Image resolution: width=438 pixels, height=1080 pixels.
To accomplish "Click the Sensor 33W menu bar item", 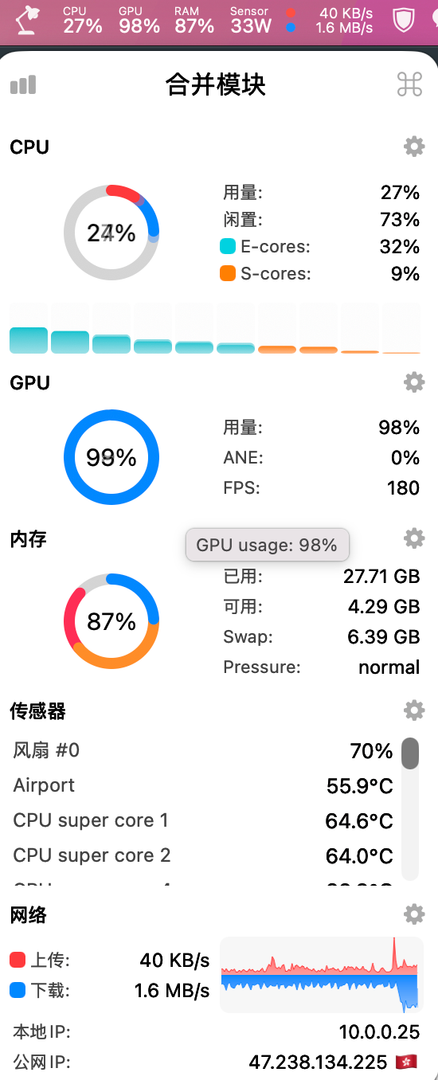I will (x=251, y=20).
